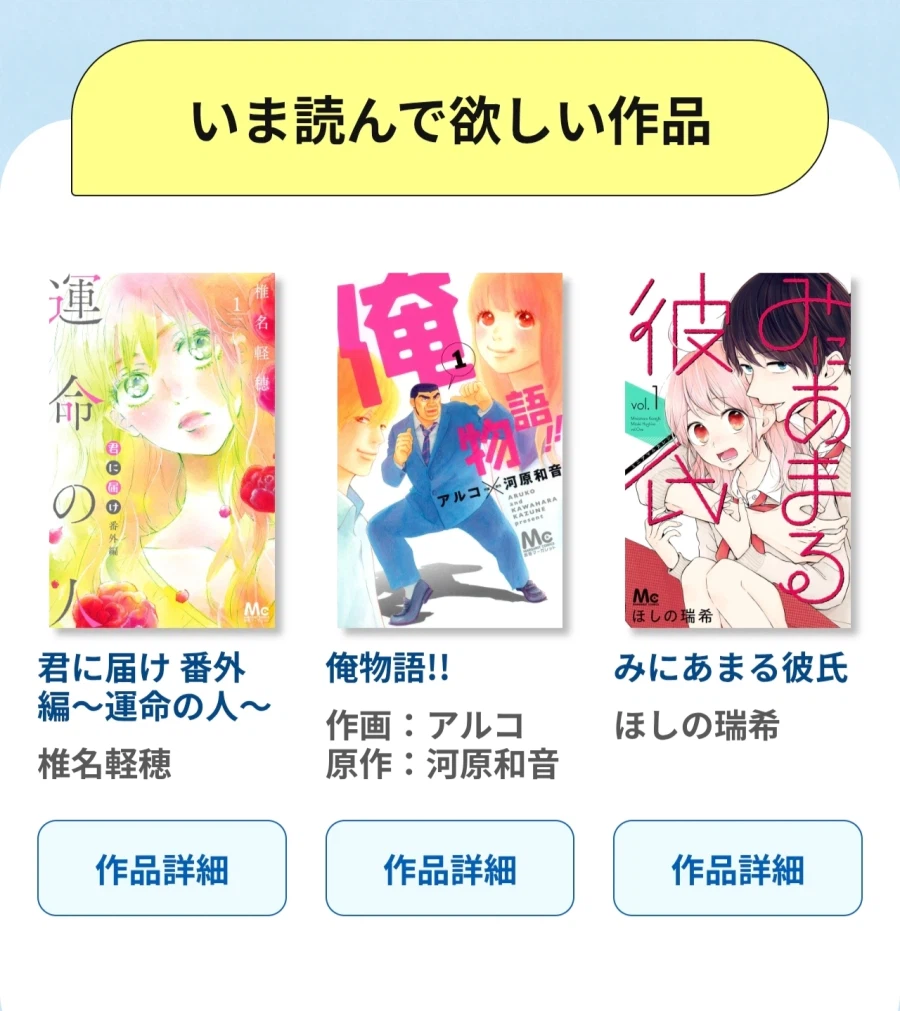Open the 君に届け 番外編 cover image
Image resolution: width=900 pixels, height=1011 pixels.
[x=162, y=450]
